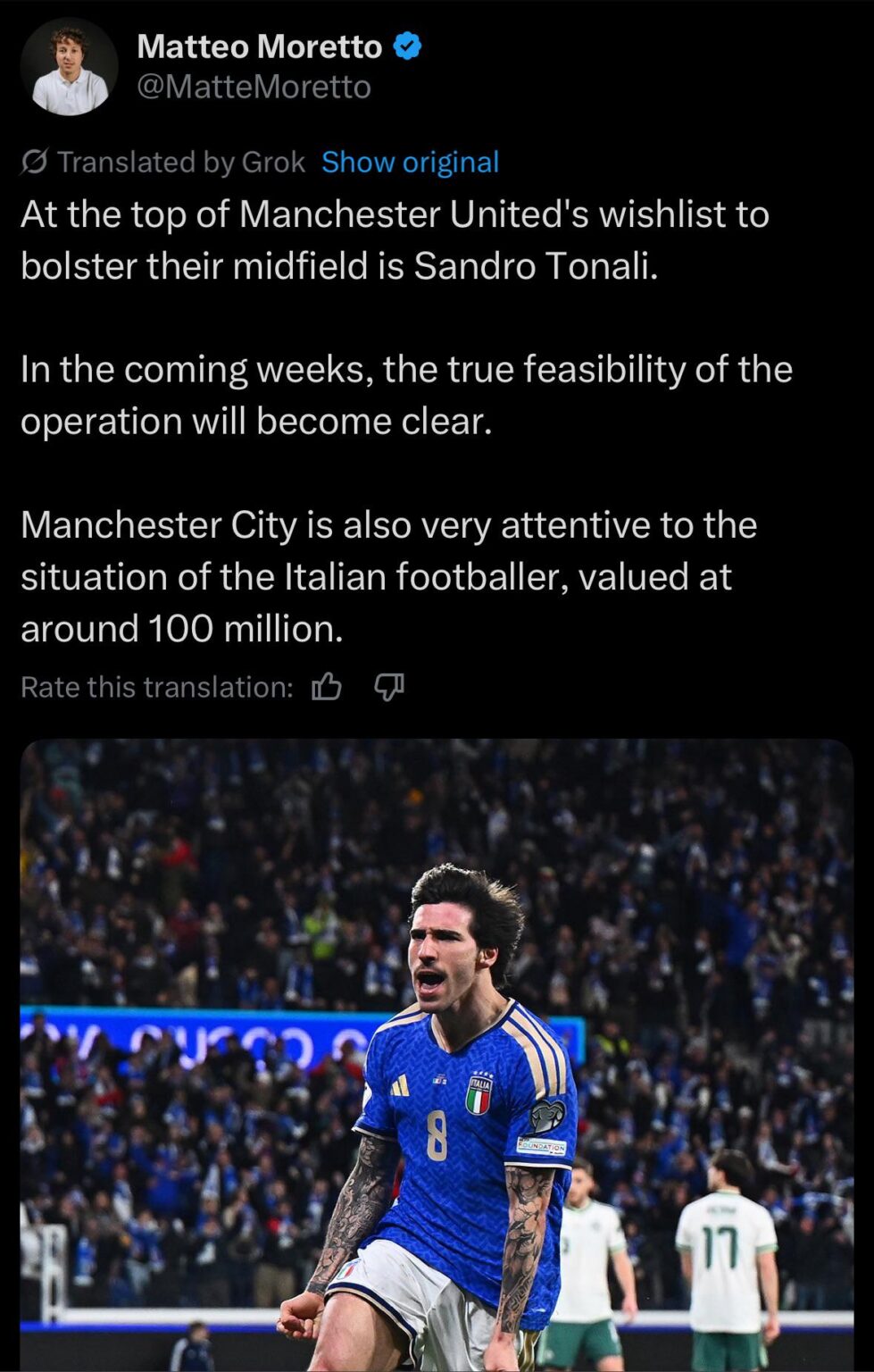Select the paragraph mentioning Sandro Tonali
This screenshot has width=874, height=1372.
393,239
